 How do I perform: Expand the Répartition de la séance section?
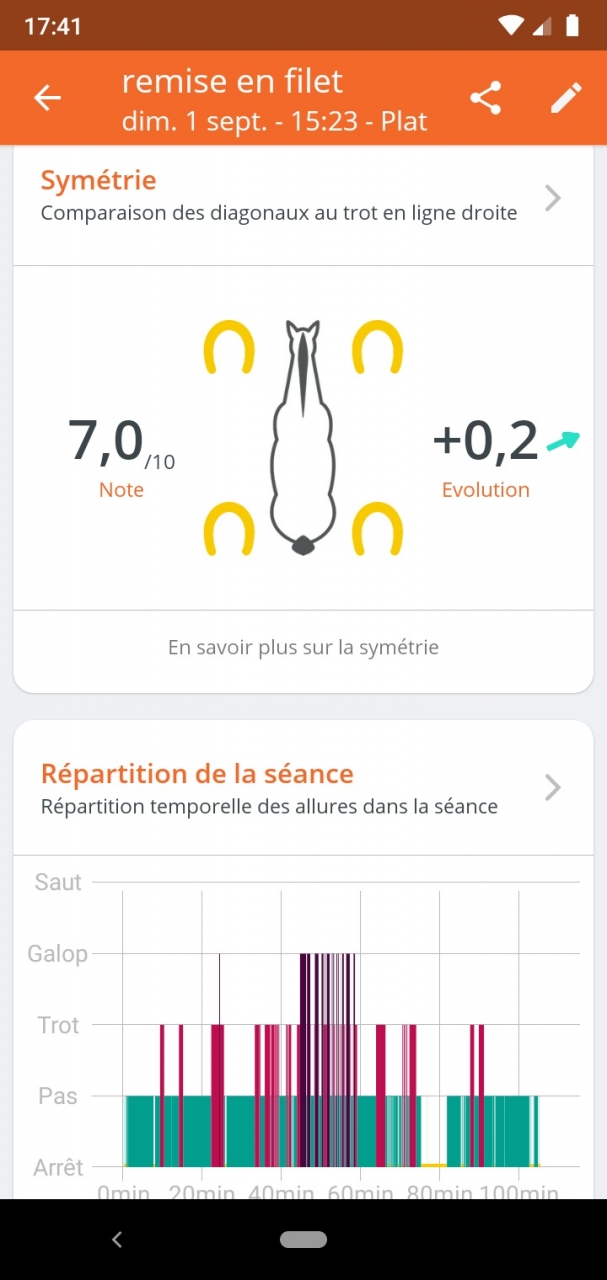552,788
